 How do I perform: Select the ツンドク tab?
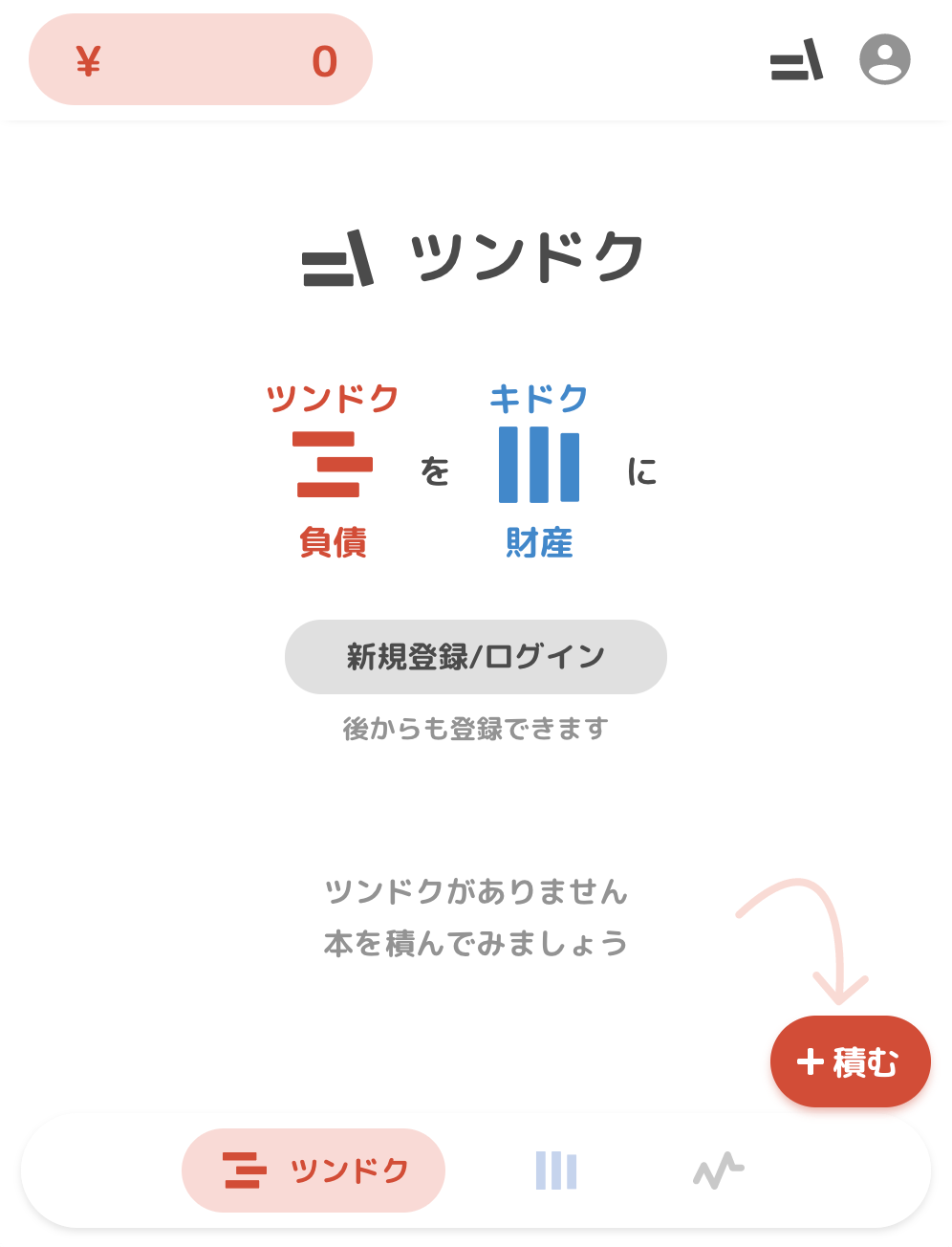point(314,1170)
